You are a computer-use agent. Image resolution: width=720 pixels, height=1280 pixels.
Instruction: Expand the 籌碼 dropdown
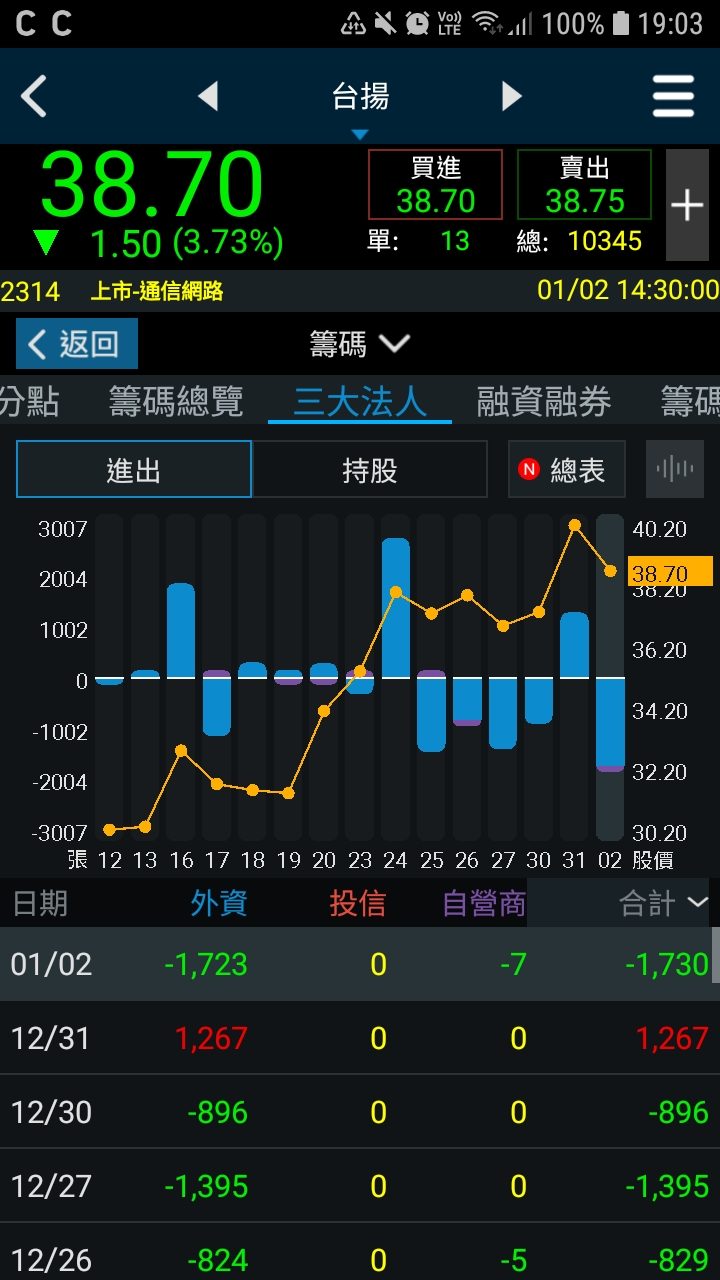point(360,344)
